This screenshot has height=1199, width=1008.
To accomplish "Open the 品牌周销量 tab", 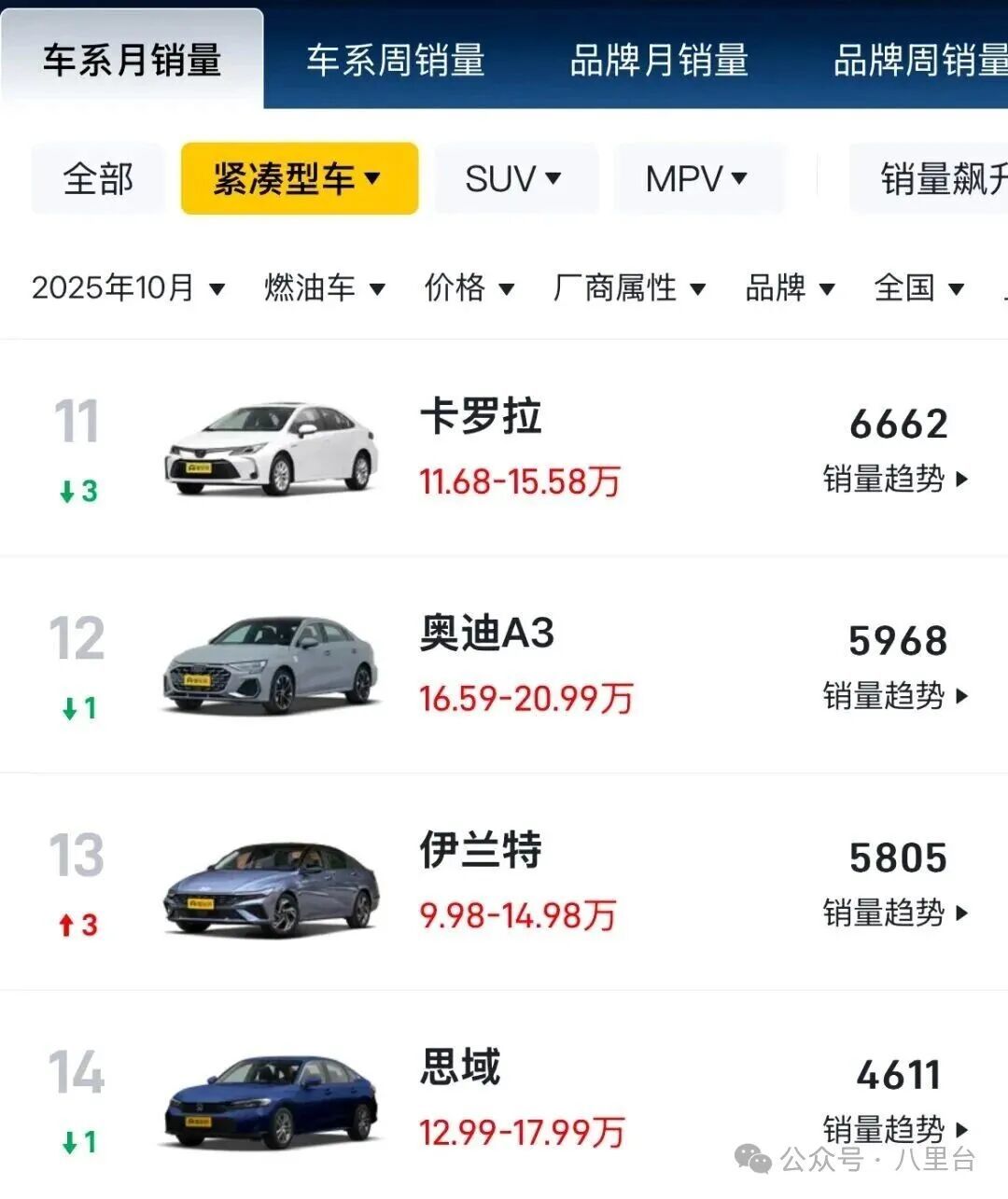I will tap(919, 61).
